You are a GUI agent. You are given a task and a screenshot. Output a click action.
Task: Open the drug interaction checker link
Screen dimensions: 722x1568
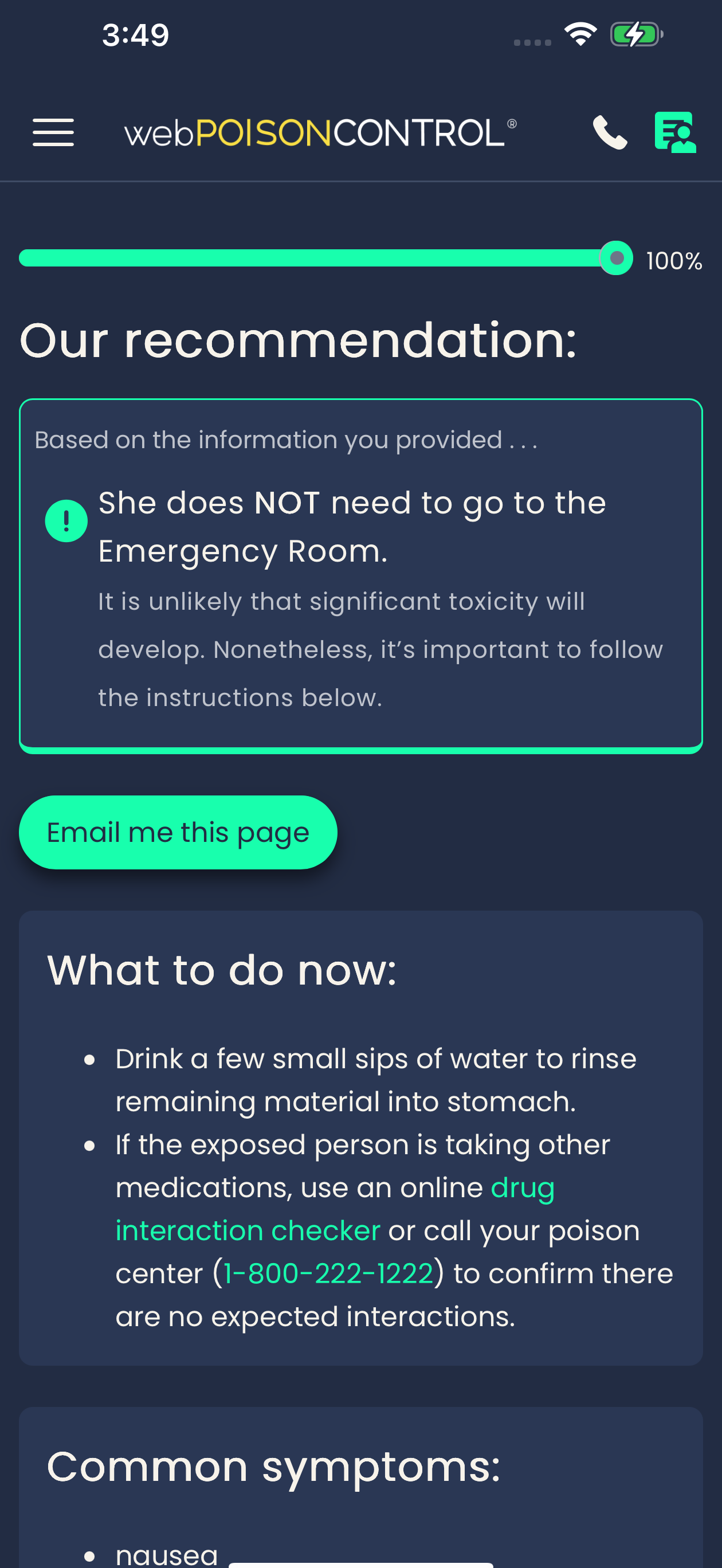(248, 1230)
